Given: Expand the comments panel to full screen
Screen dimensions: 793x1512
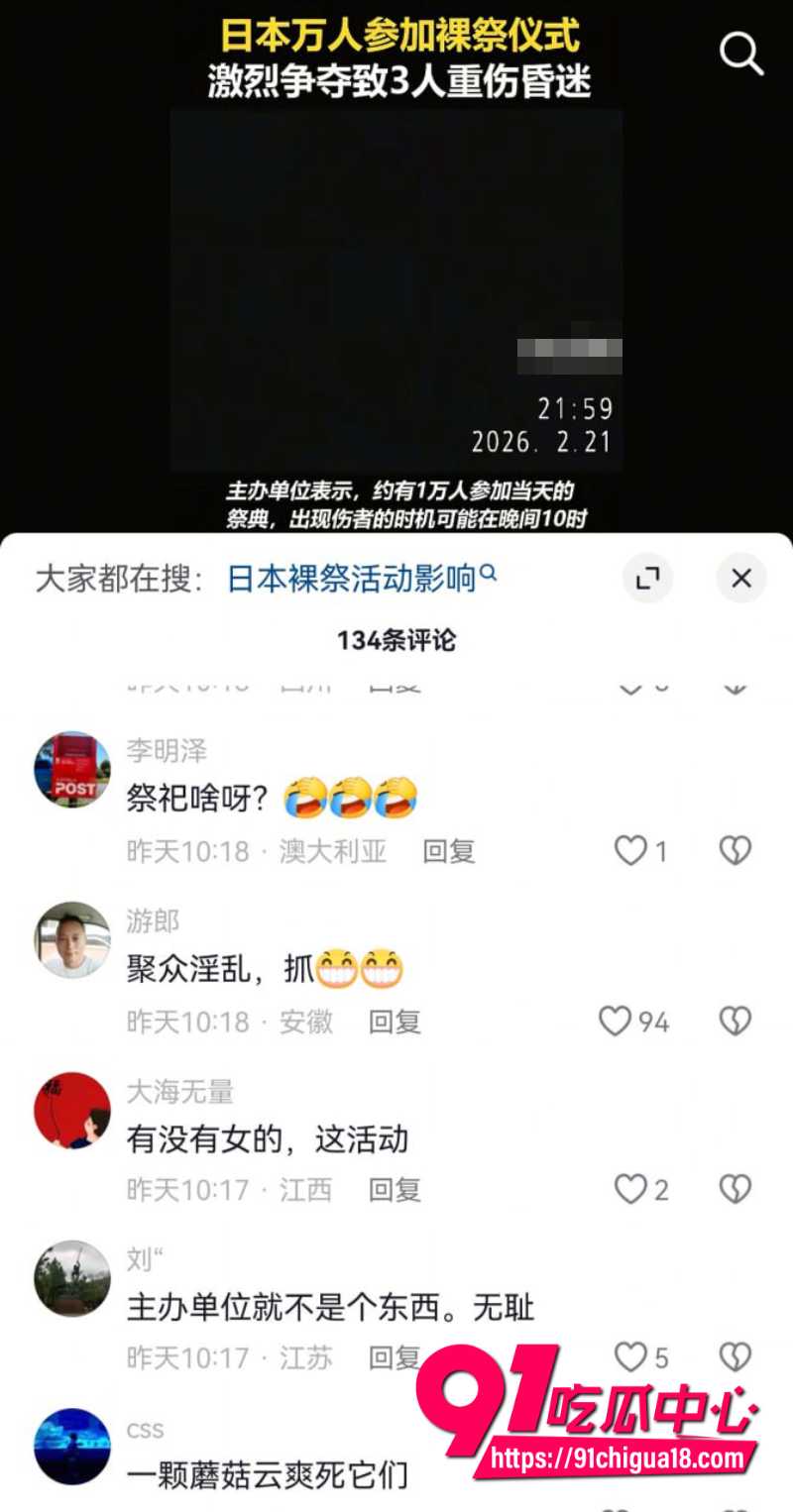Looking at the screenshot, I should point(647,579).
